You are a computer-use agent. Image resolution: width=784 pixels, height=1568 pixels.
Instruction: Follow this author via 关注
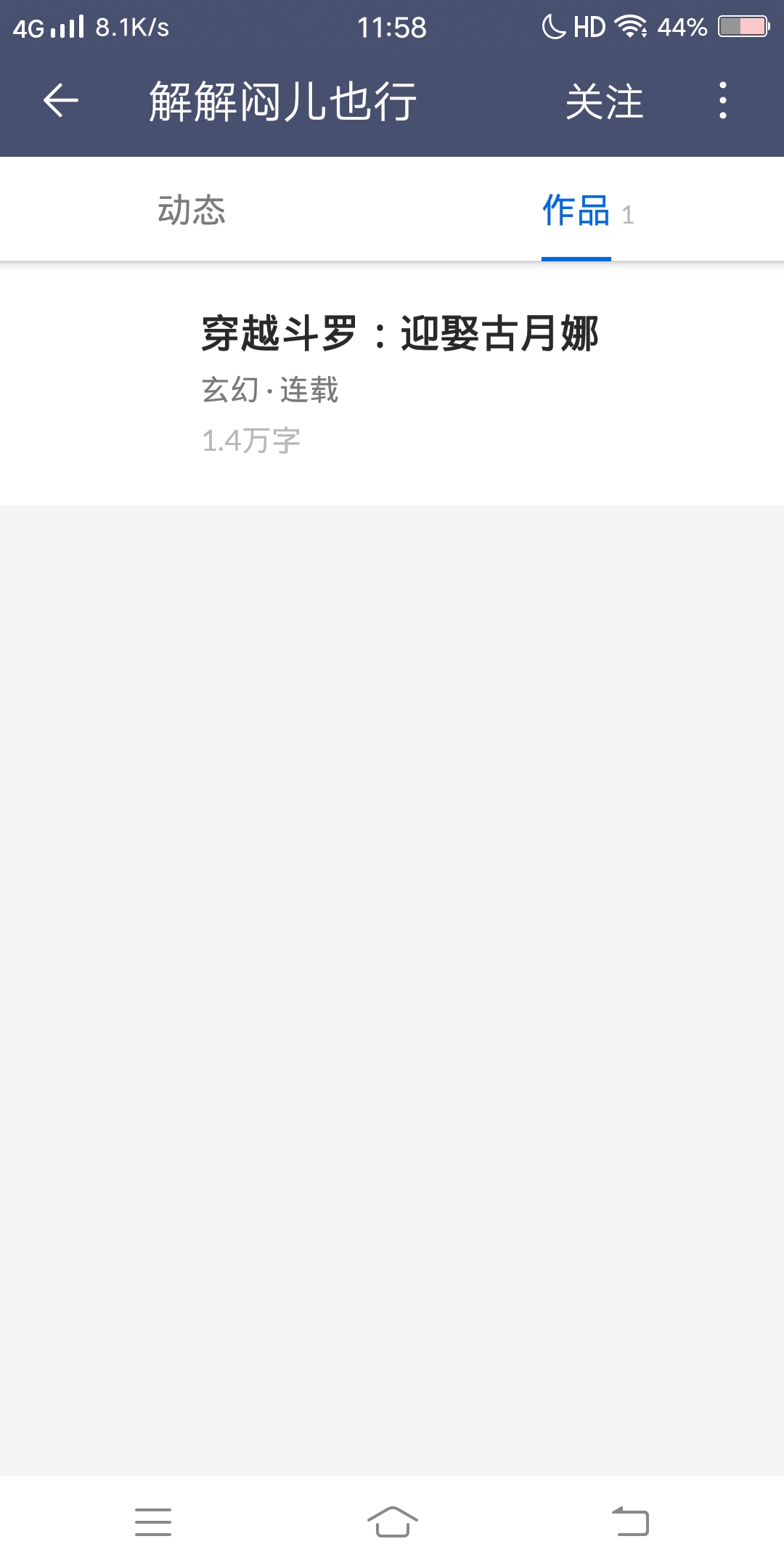point(604,101)
